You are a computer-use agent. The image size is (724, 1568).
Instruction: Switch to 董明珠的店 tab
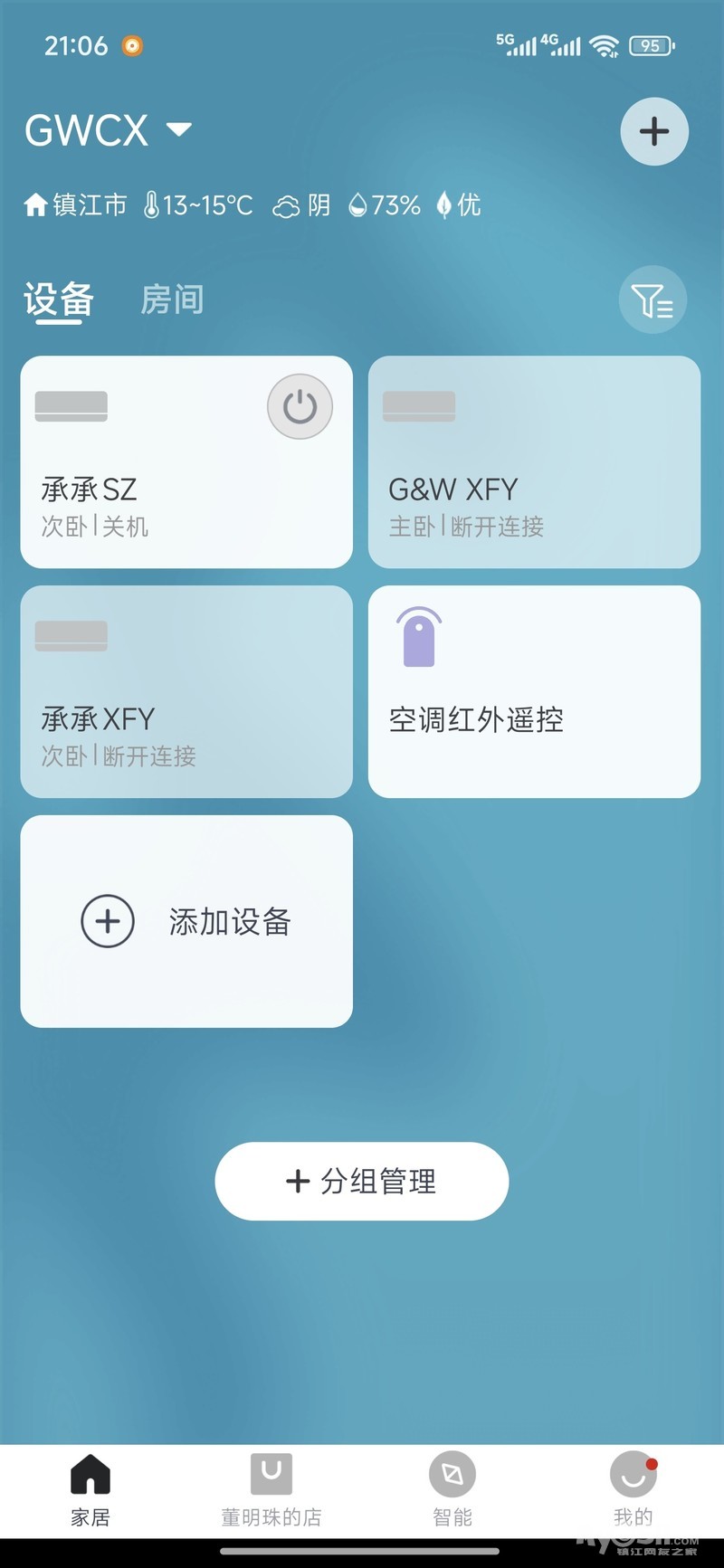pos(271,1490)
